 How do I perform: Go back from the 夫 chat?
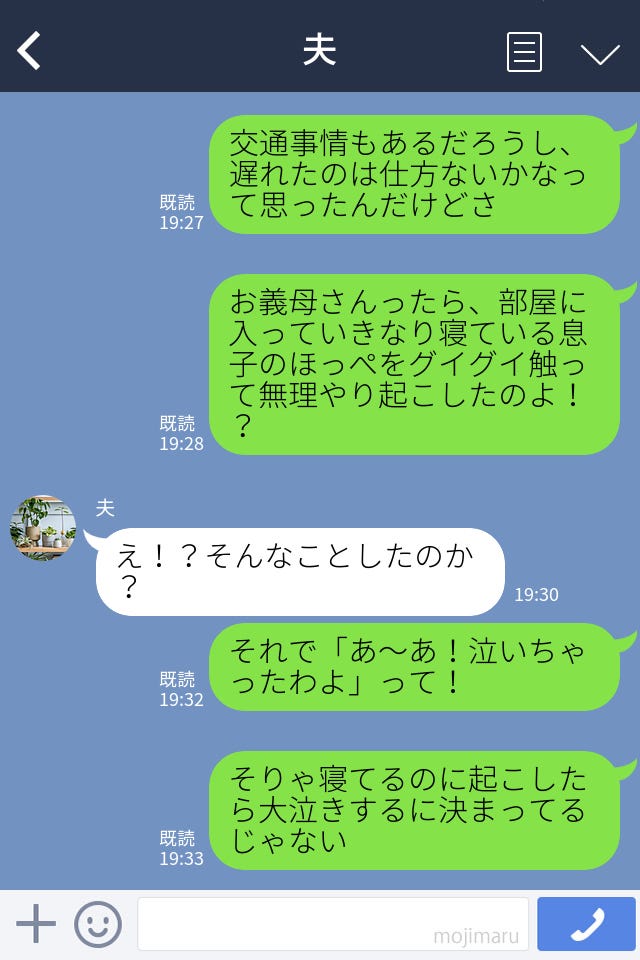[x=30, y=51]
